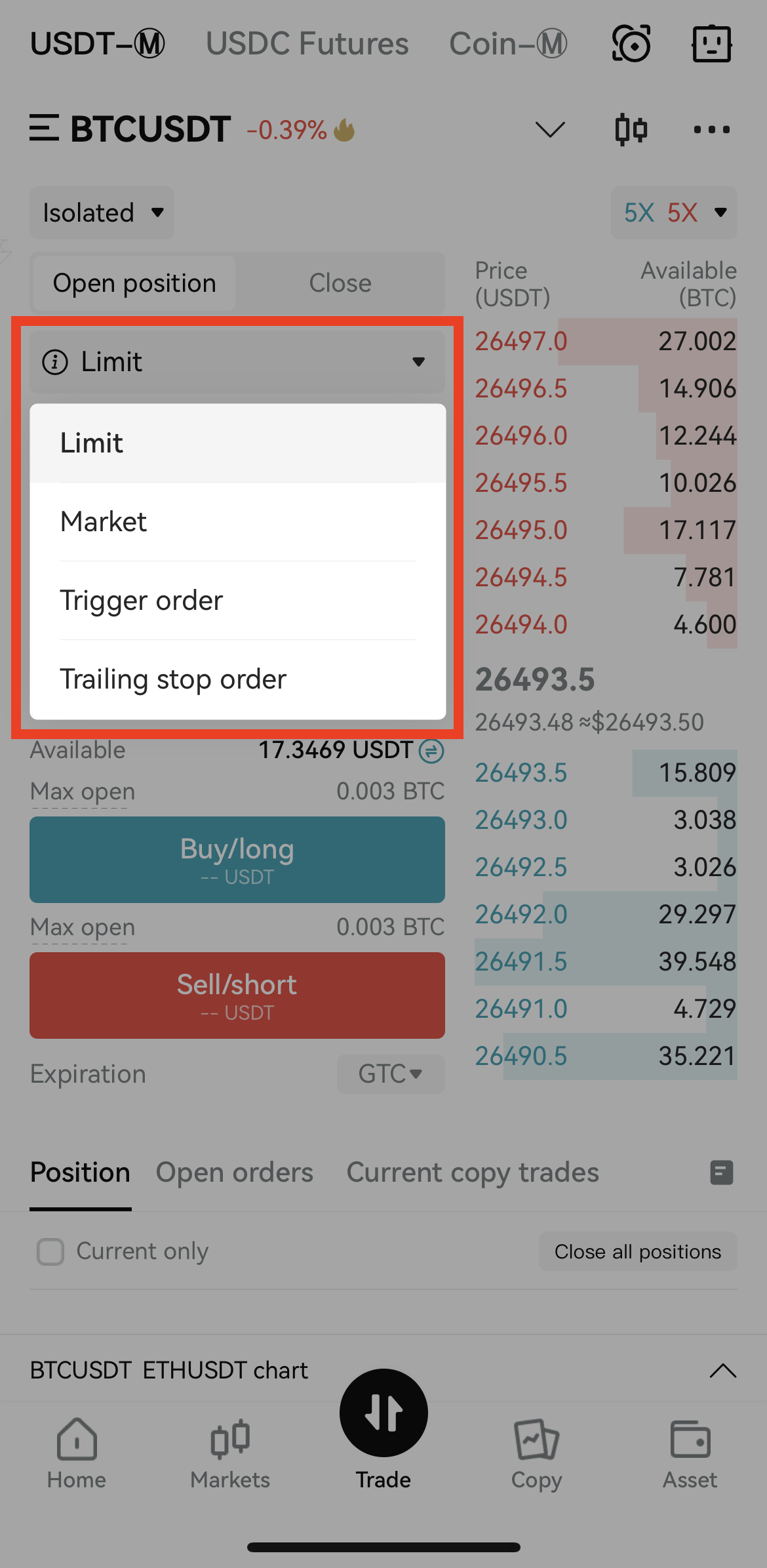Tap the Sell/short button
767x1568 pixels.
pos(237,995)
